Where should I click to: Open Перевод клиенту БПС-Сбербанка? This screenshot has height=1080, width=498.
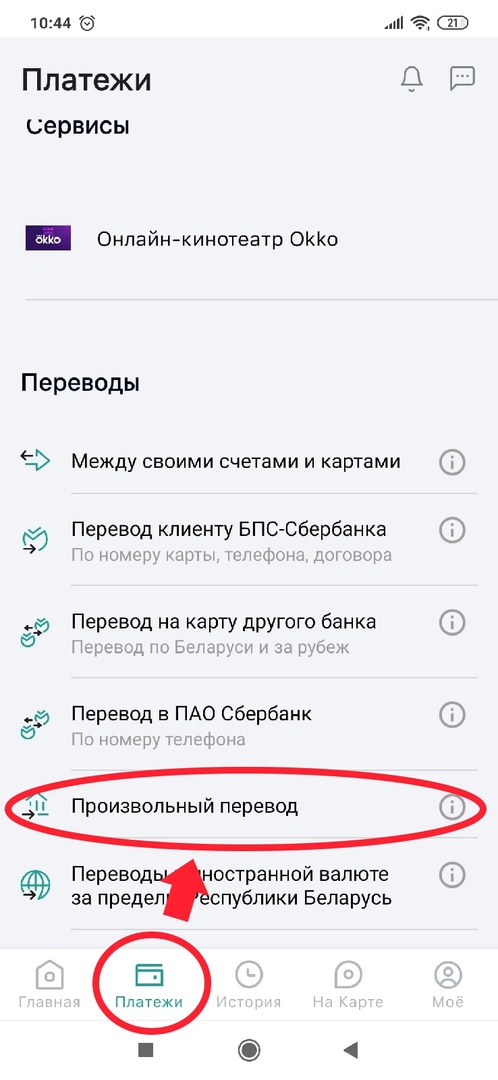249,541
